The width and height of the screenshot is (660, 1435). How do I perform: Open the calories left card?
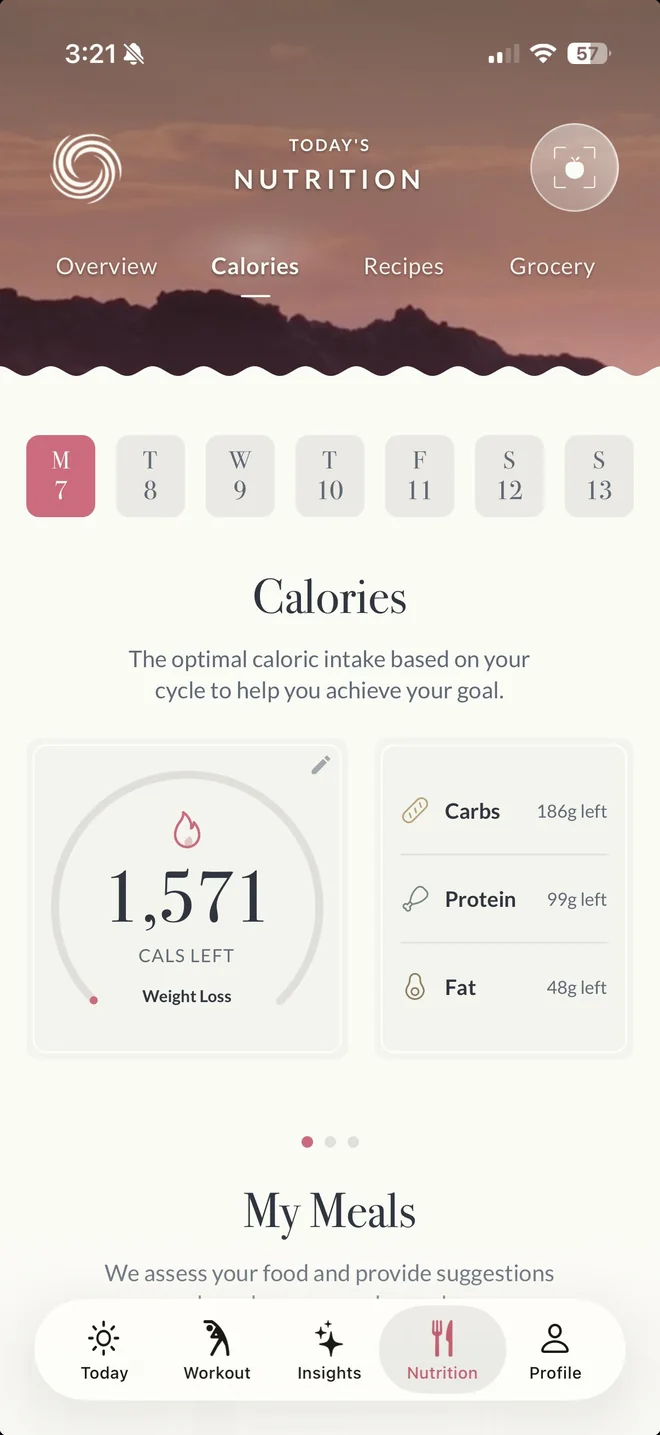[x=187, y=899]
